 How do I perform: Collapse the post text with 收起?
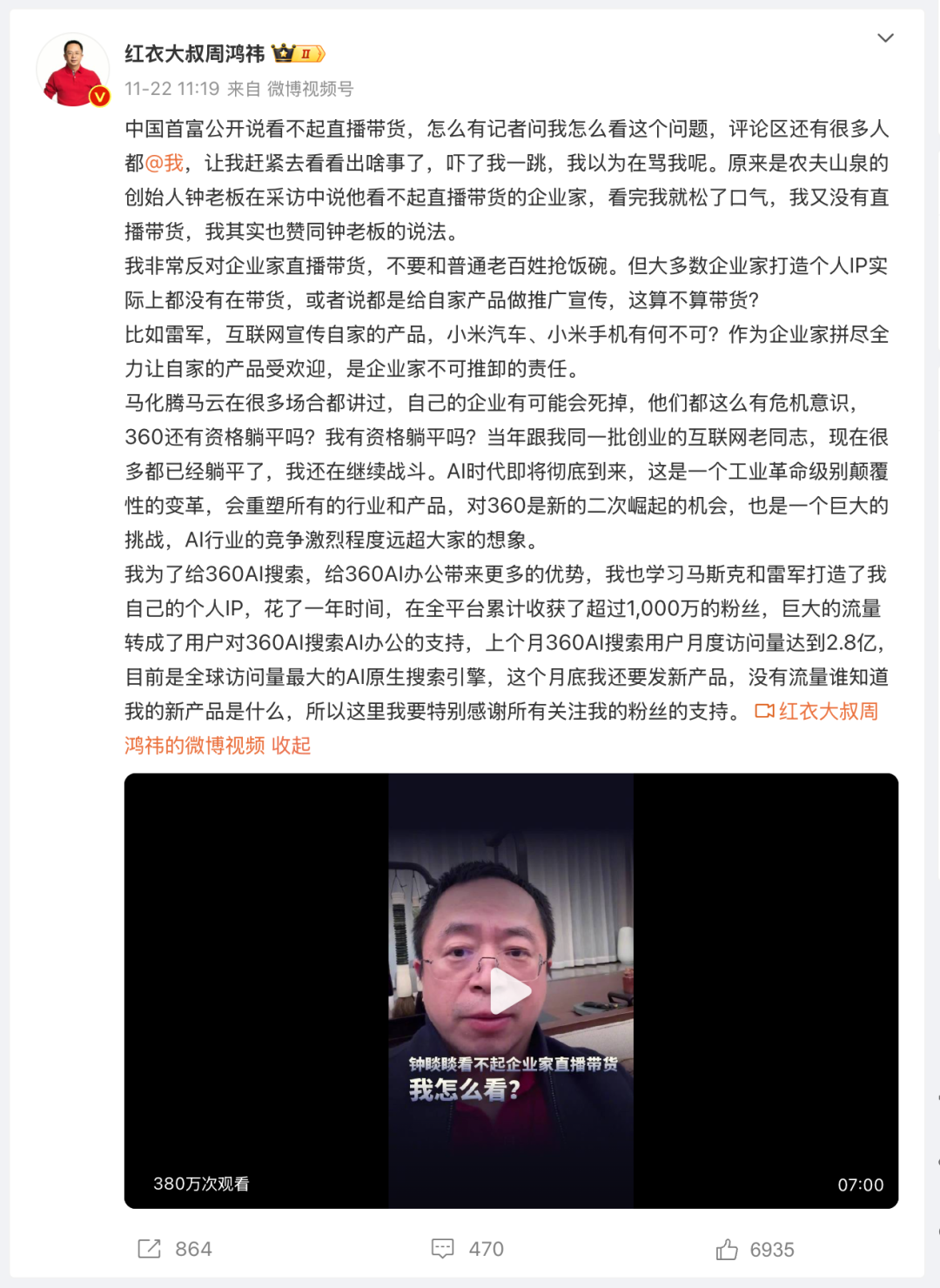(291, 746)
